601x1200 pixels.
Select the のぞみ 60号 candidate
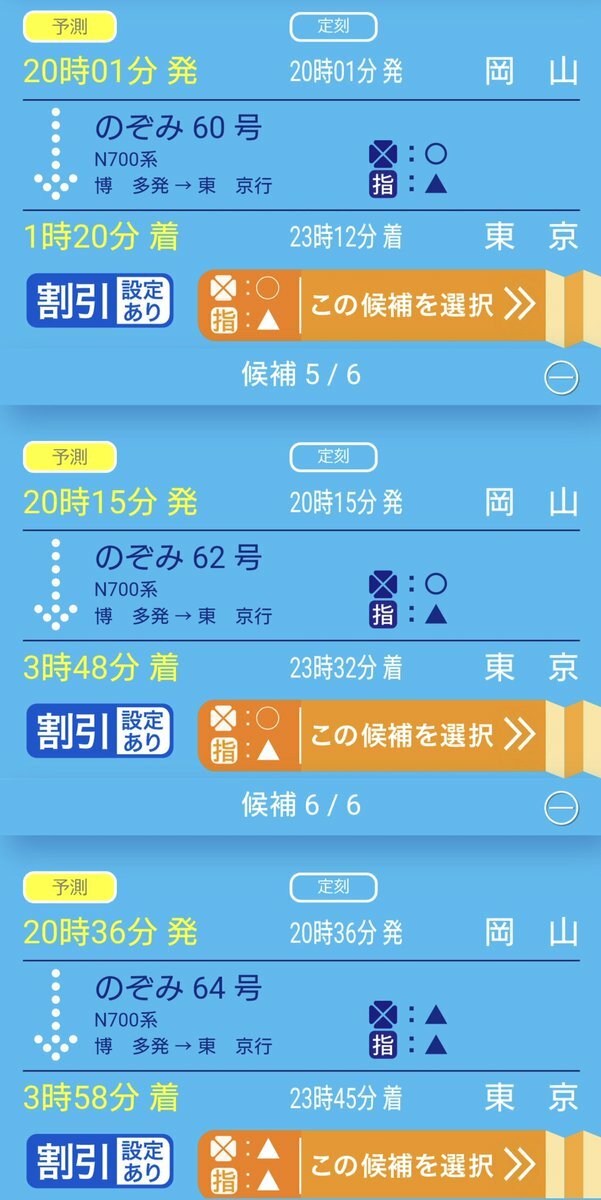coord(422,306)
